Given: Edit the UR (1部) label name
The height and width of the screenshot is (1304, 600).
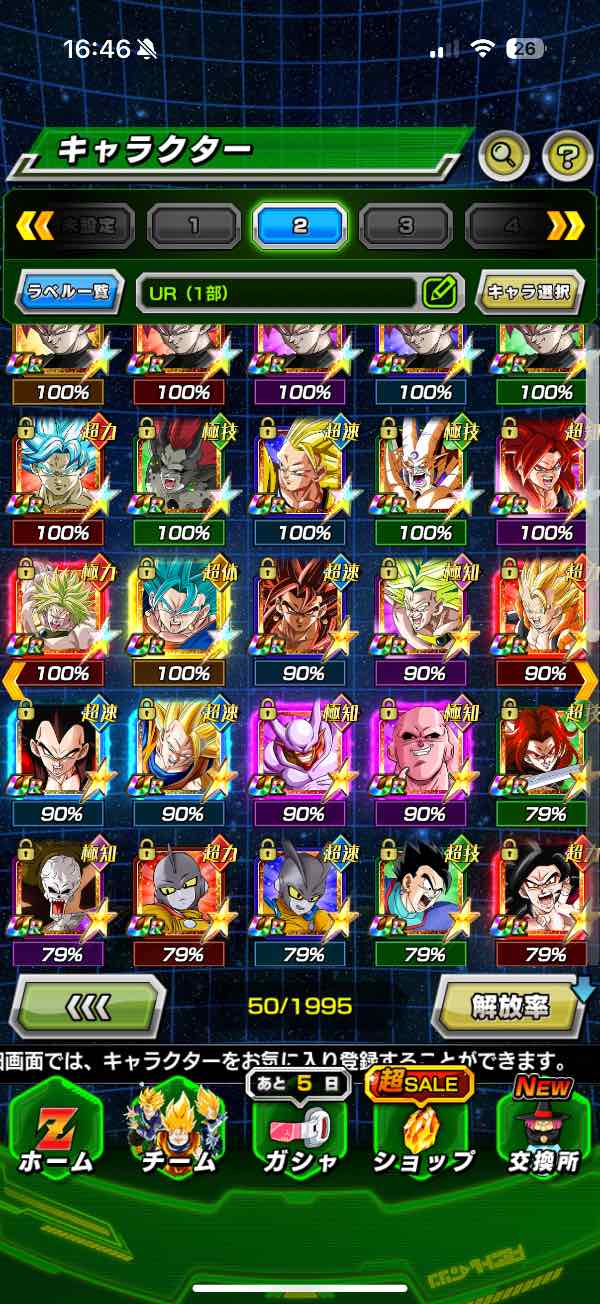Looking at the screenshot, I should pyautogui.click(x=440, y=293).
